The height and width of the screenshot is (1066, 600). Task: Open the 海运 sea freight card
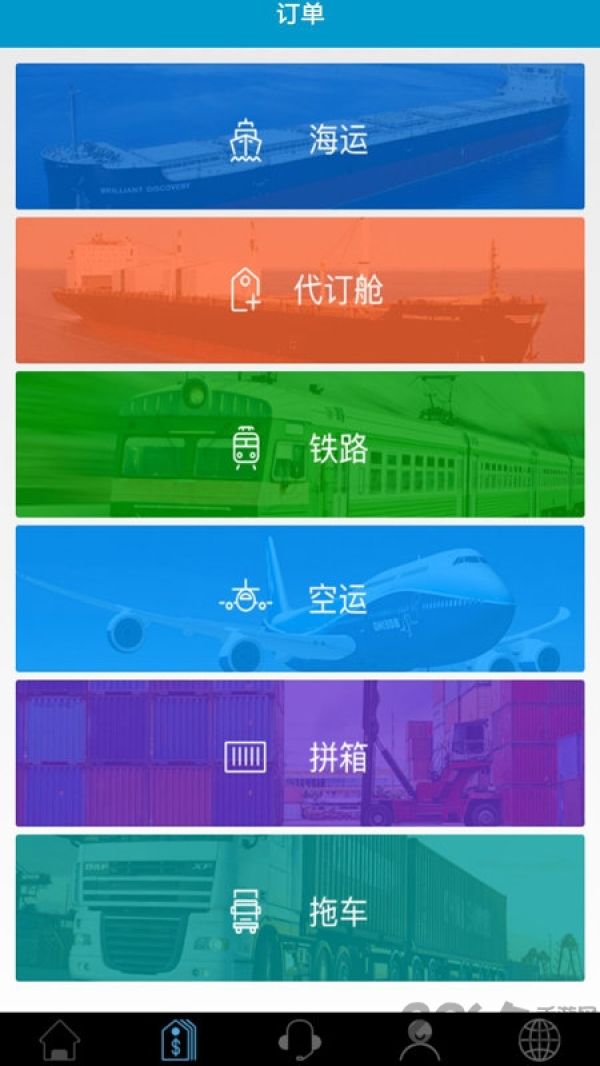[x=300, y=136]
